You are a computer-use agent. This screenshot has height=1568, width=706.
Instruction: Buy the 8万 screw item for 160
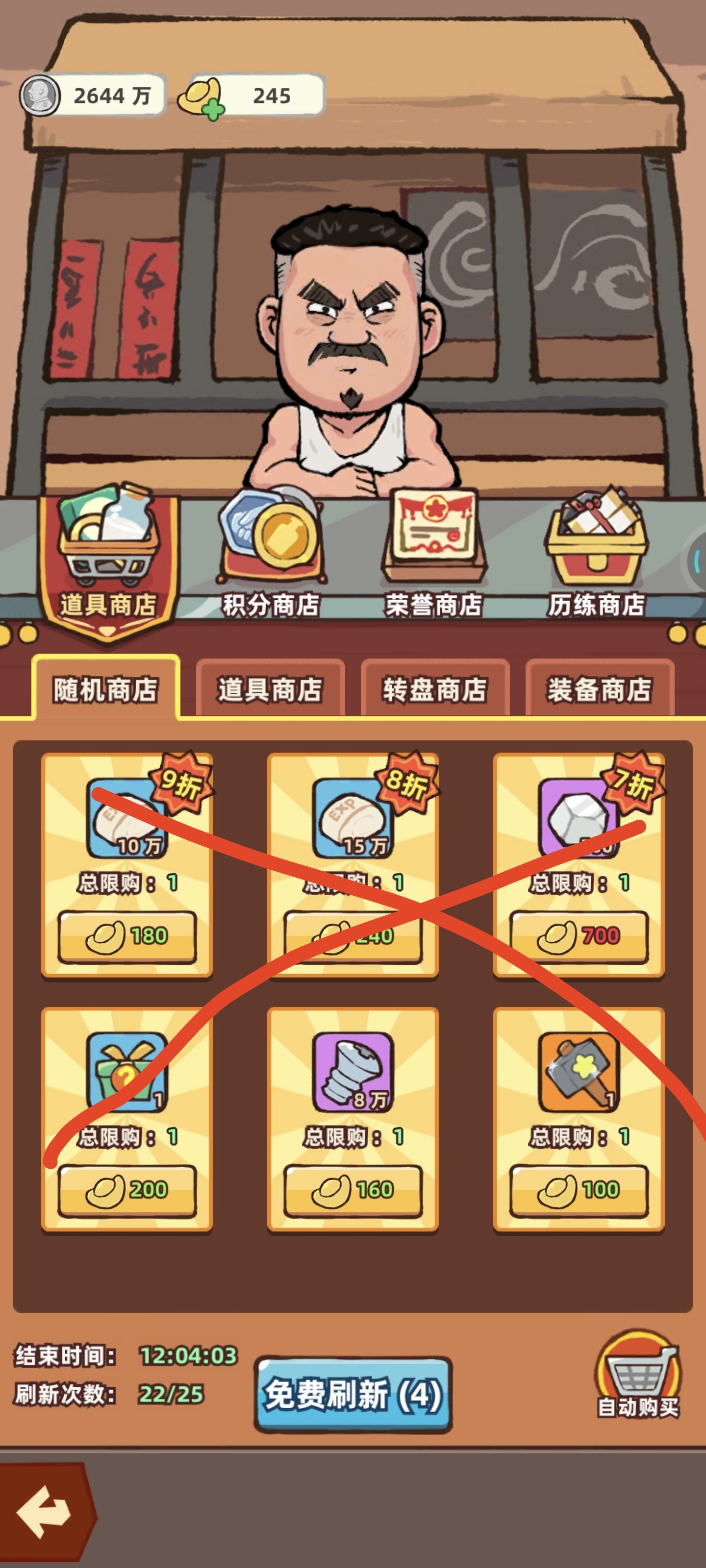[x=353, y=1190]
